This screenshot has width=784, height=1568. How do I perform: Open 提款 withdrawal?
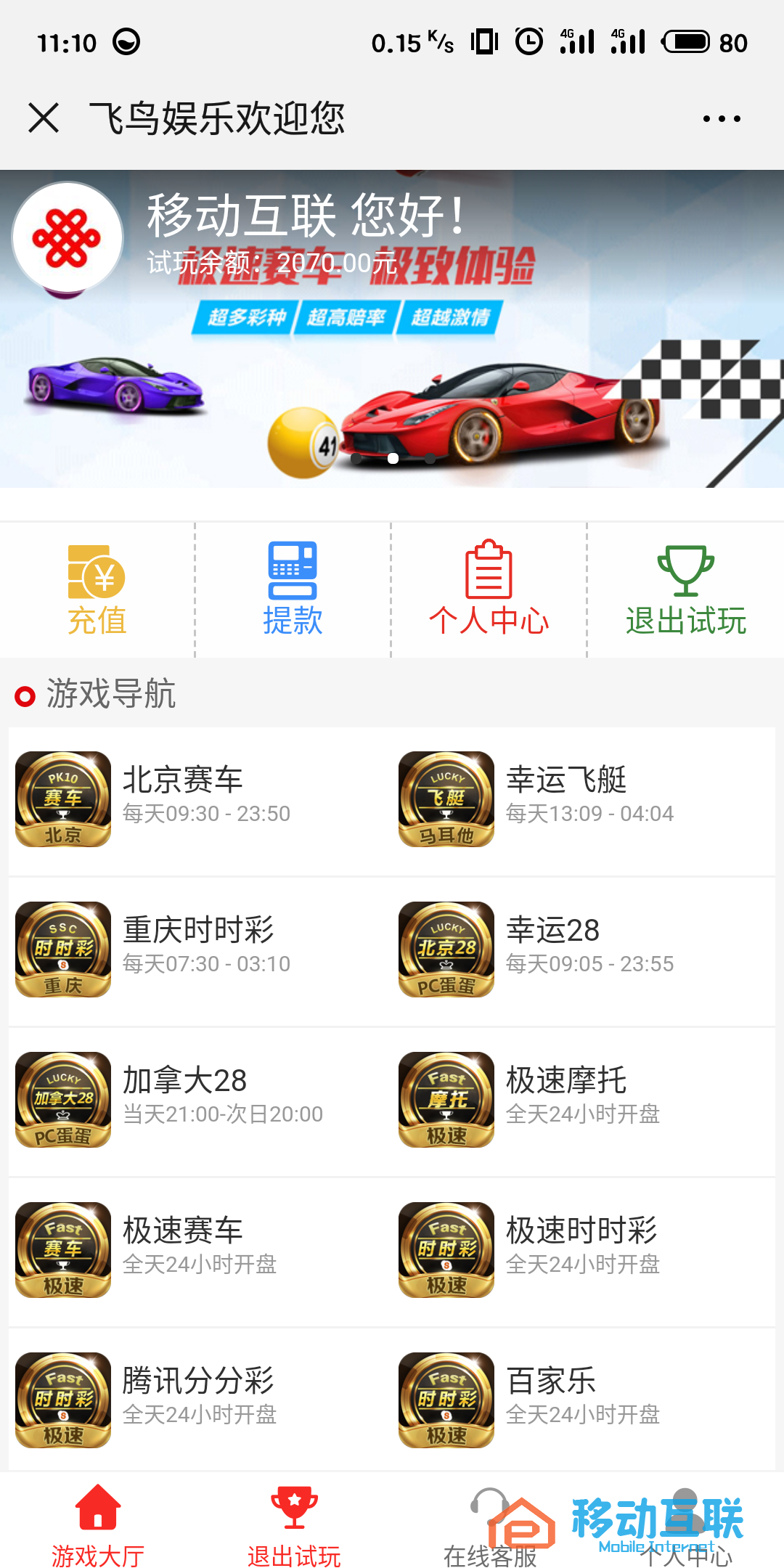point(293,590)
